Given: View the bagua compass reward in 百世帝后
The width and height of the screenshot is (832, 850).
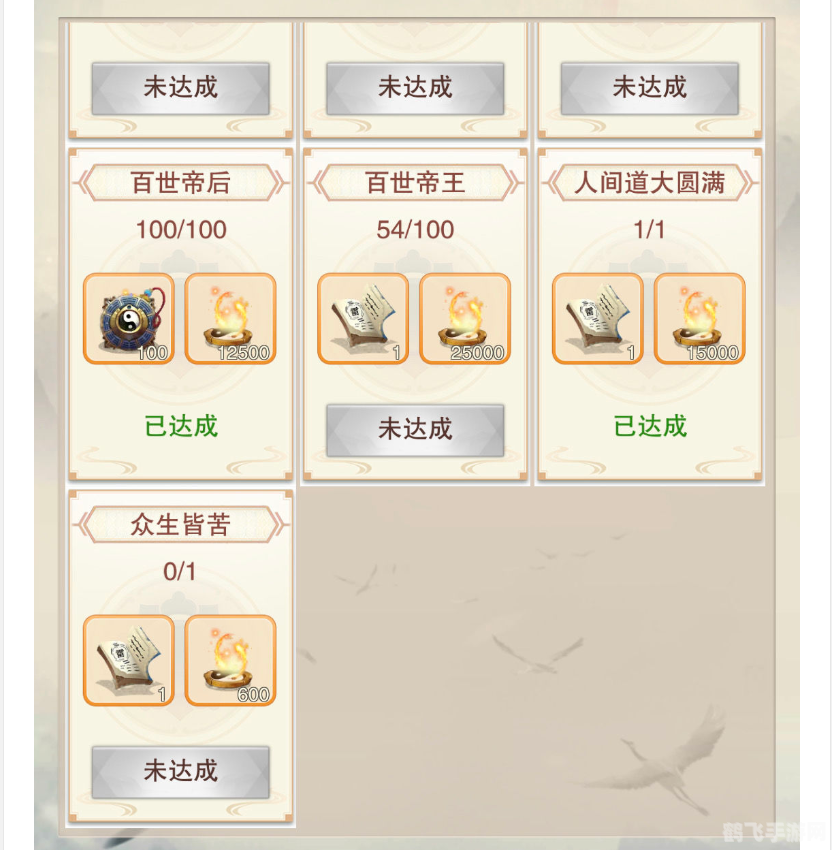Looking at the screenshot, I should [x=129, y=319].
